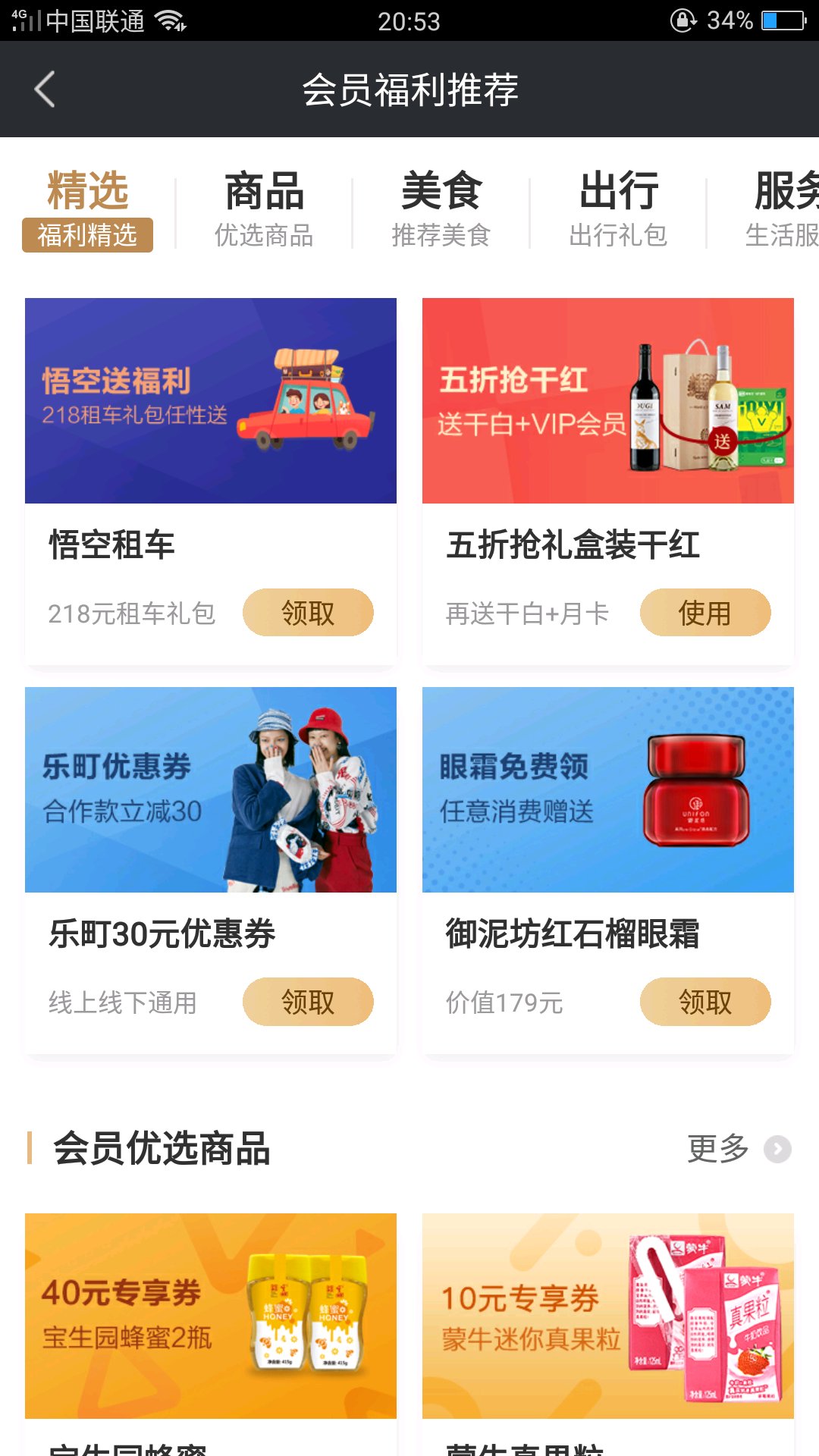Claim the 乐町30元优惠券 with 领取
The height and width of the screenshot is (1456, 819).
pyautogui.click(x=308, y=1002)
